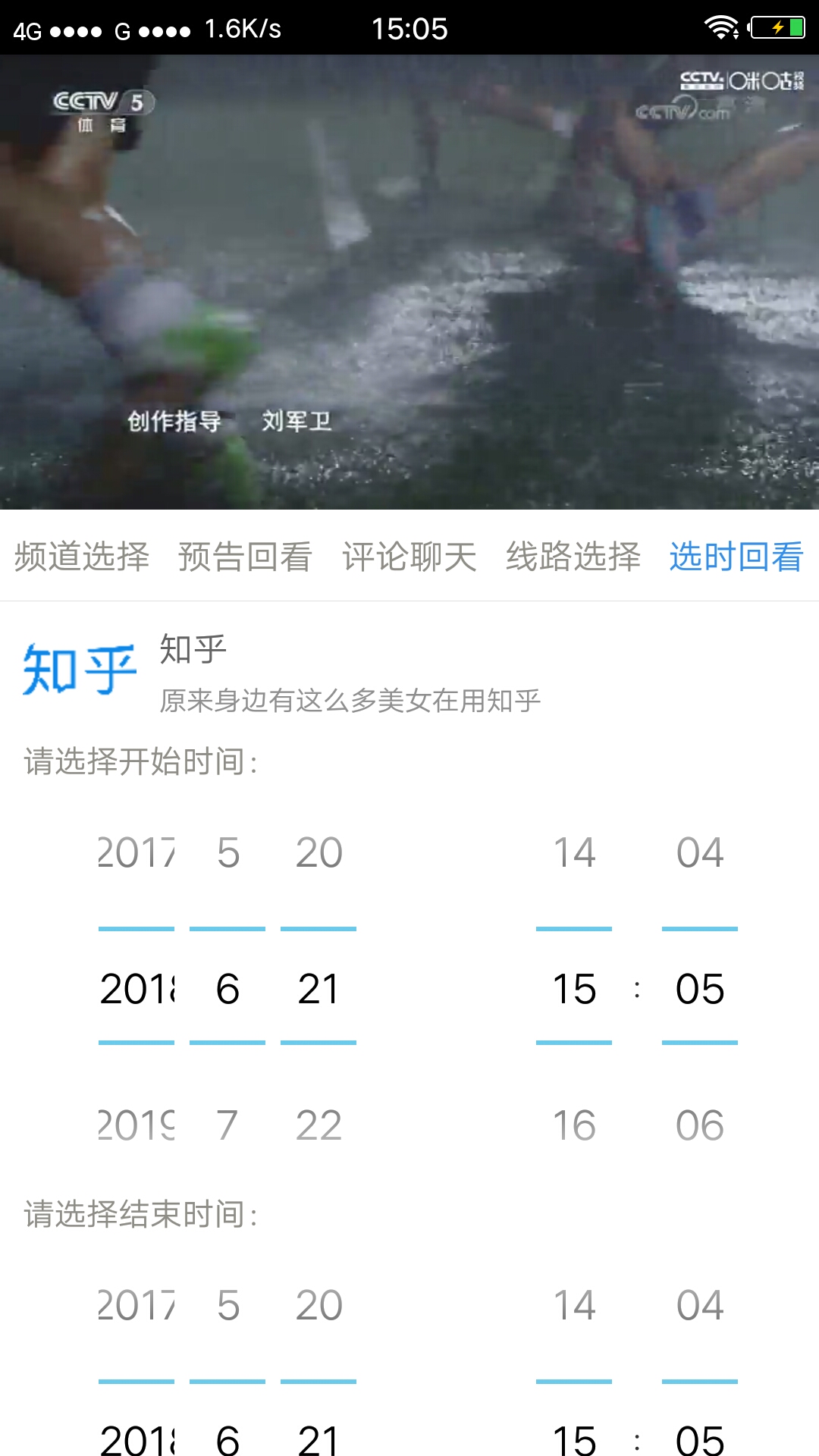Open the 预告回看 tab
The height and width of the screenshot is (1456, 819).
[246, 557]
